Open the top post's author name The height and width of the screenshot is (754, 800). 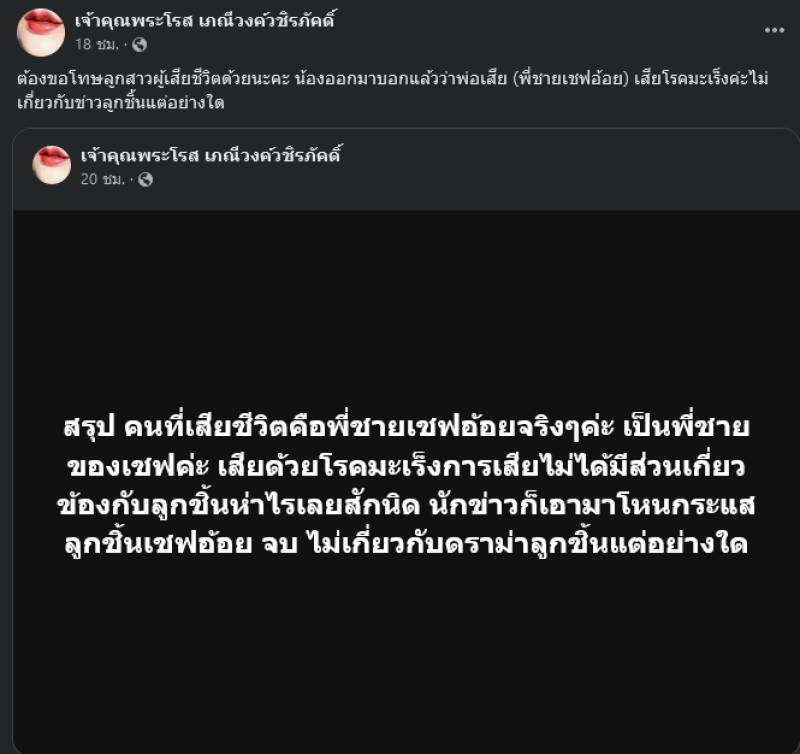[205, 21]
